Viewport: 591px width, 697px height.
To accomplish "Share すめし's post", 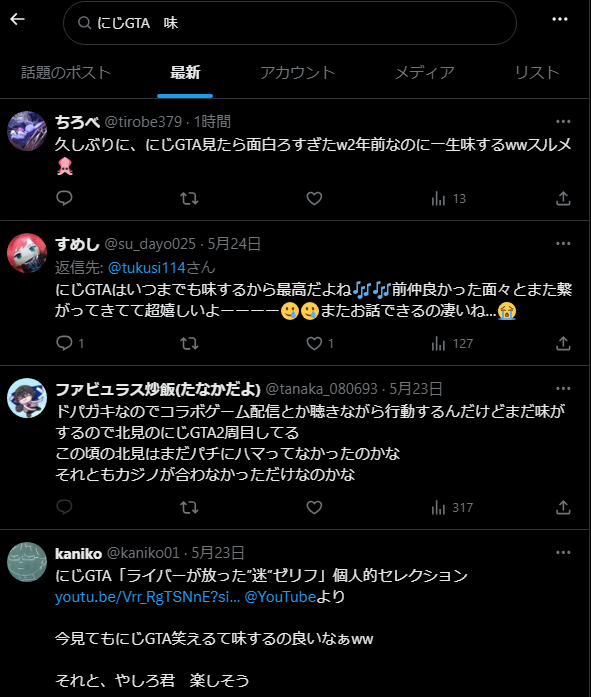I will [x=563, y=343].
